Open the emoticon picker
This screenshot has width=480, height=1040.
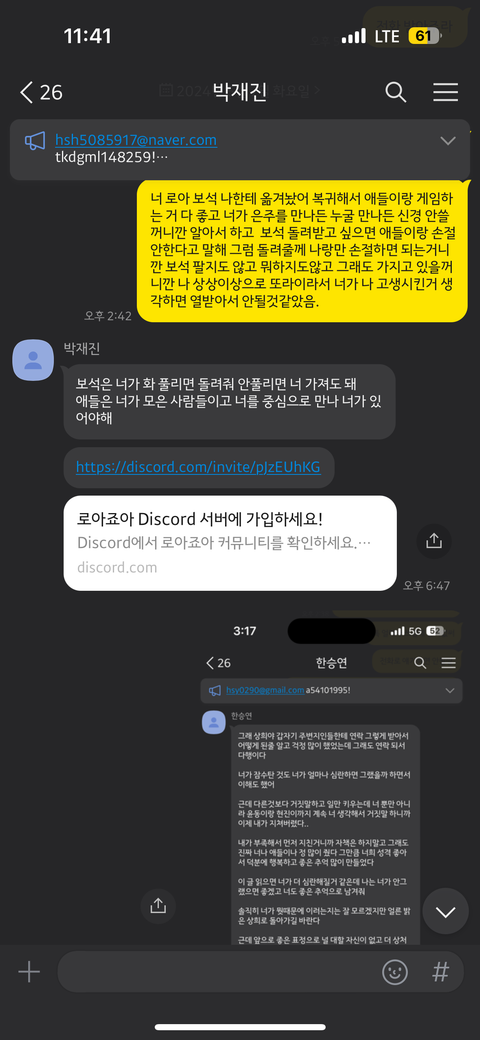395,972
